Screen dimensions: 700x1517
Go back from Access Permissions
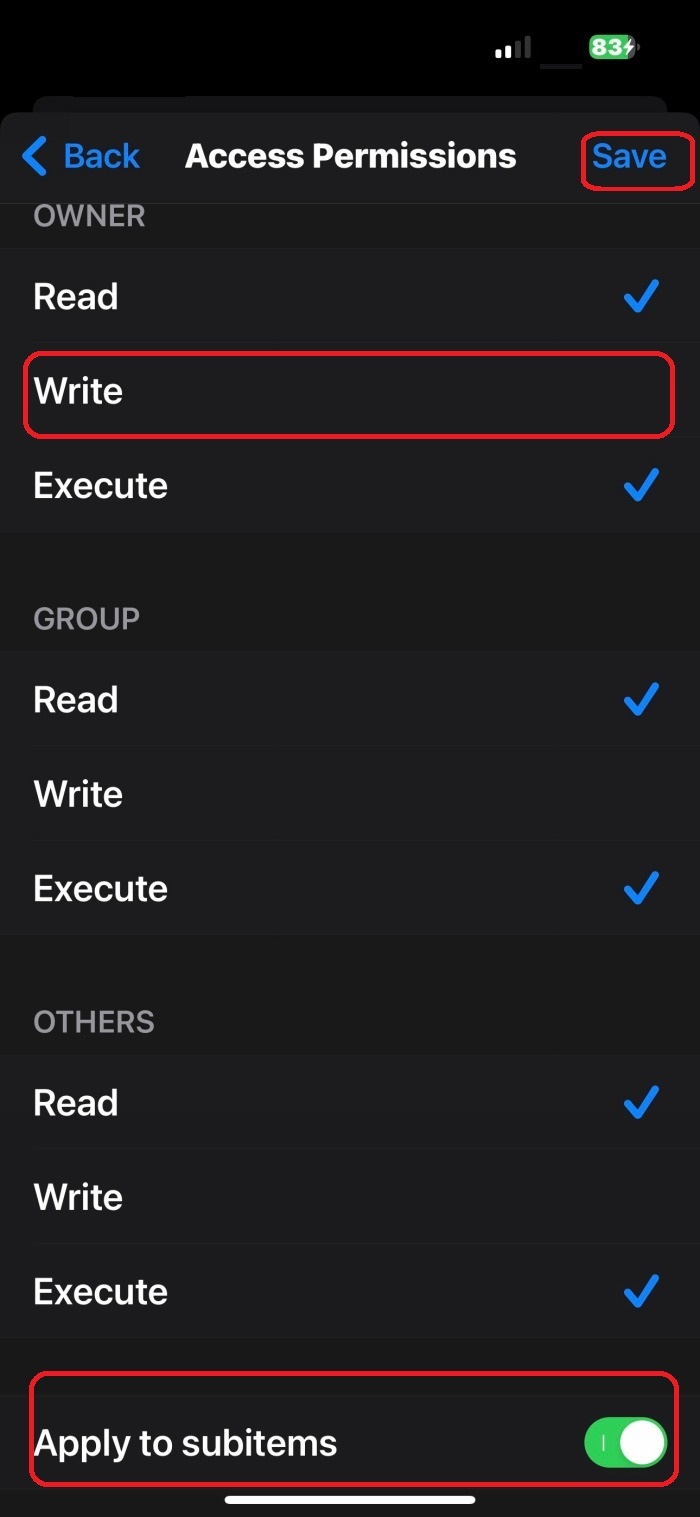(x=82, y=157)
